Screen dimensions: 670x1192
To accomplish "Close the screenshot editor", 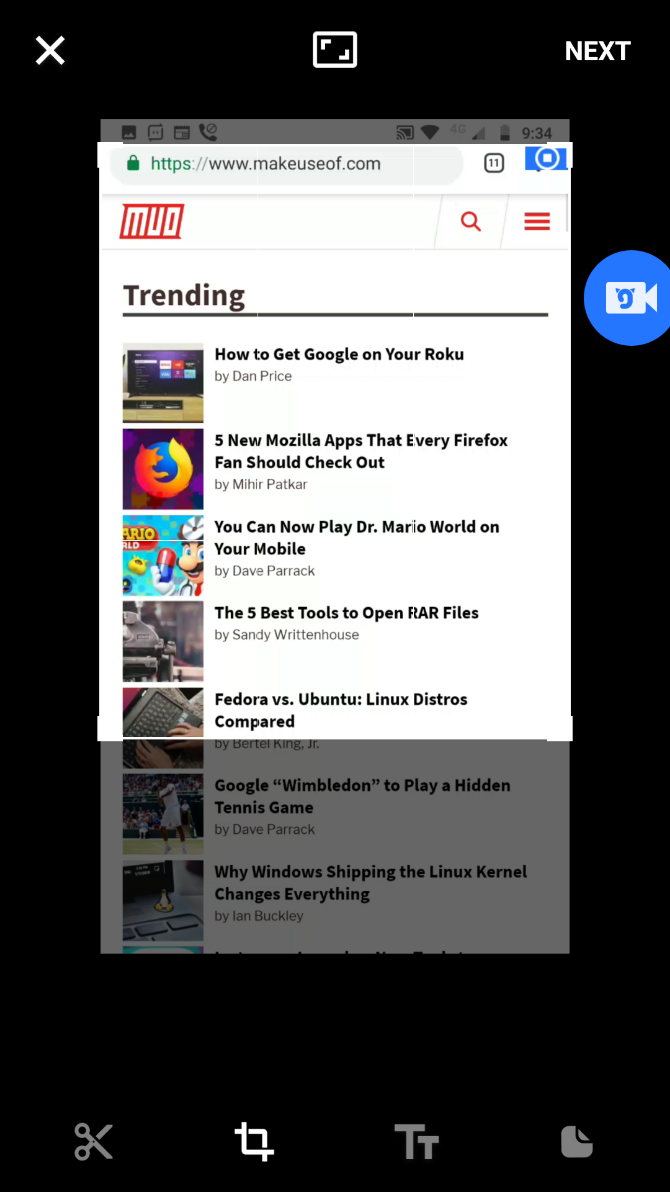I will (x=50, y=50).
